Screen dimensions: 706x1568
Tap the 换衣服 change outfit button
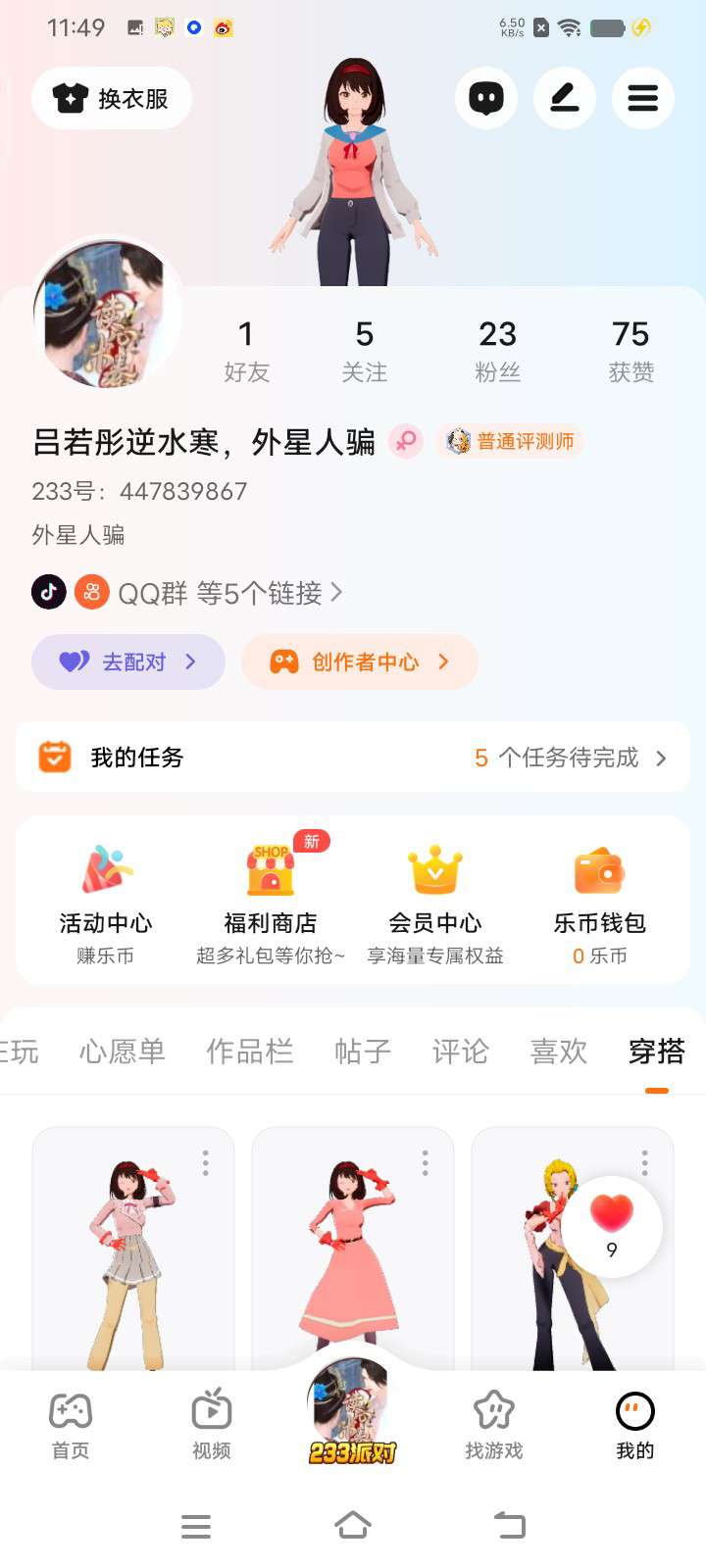(x=112, y=98)
